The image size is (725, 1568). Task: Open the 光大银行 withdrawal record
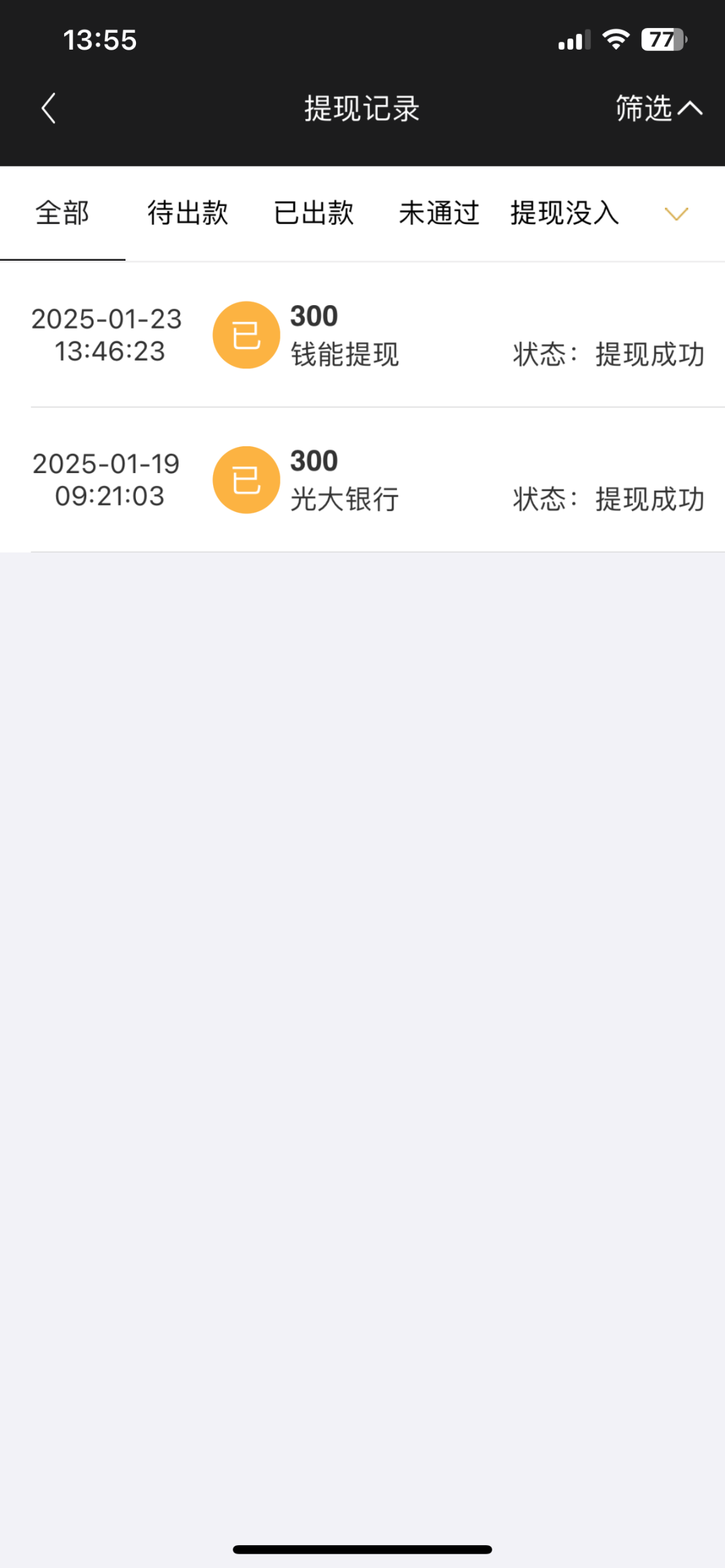click(362, 480)
